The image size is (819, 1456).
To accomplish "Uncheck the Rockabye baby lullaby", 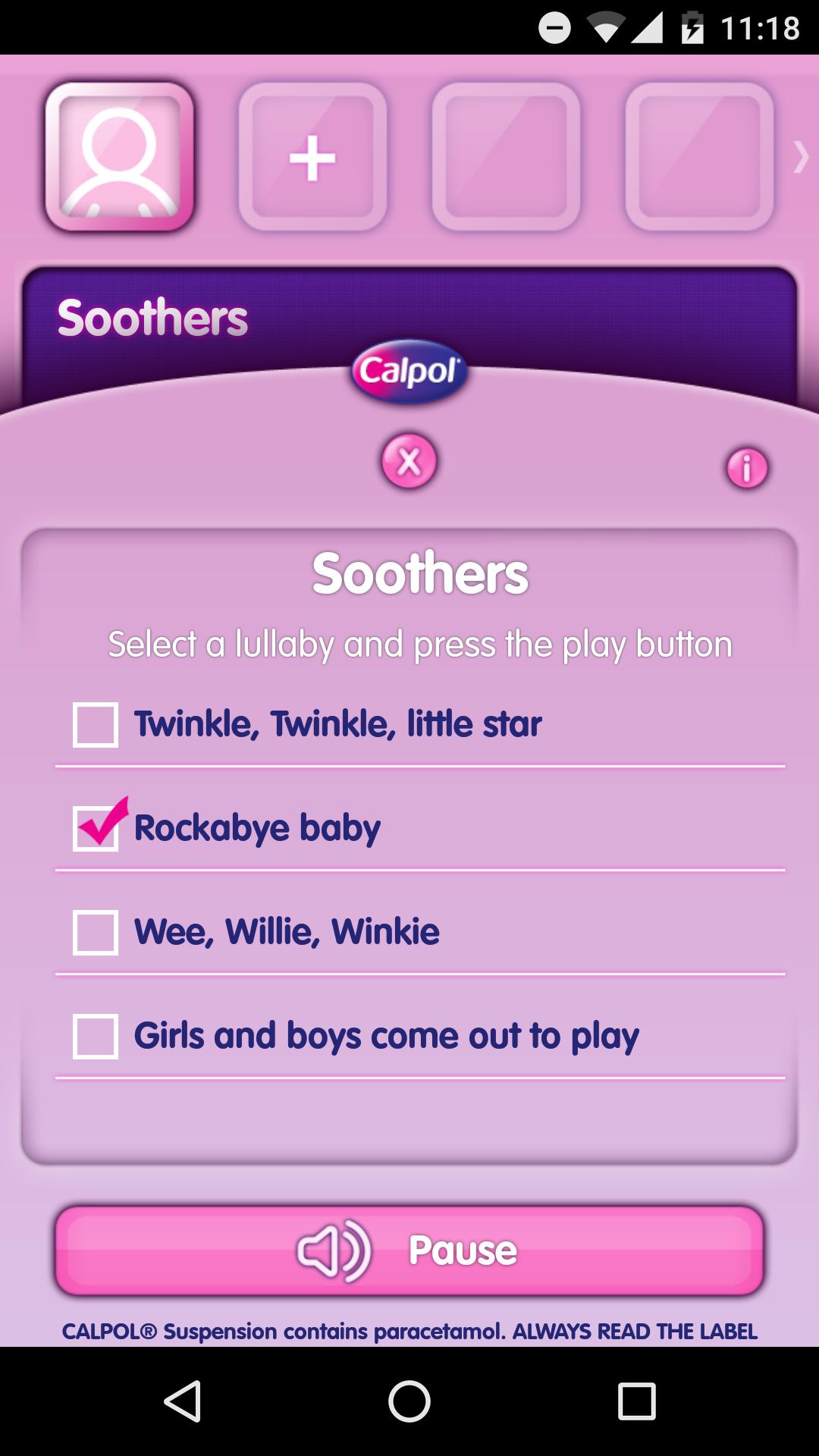I will 96,828.
